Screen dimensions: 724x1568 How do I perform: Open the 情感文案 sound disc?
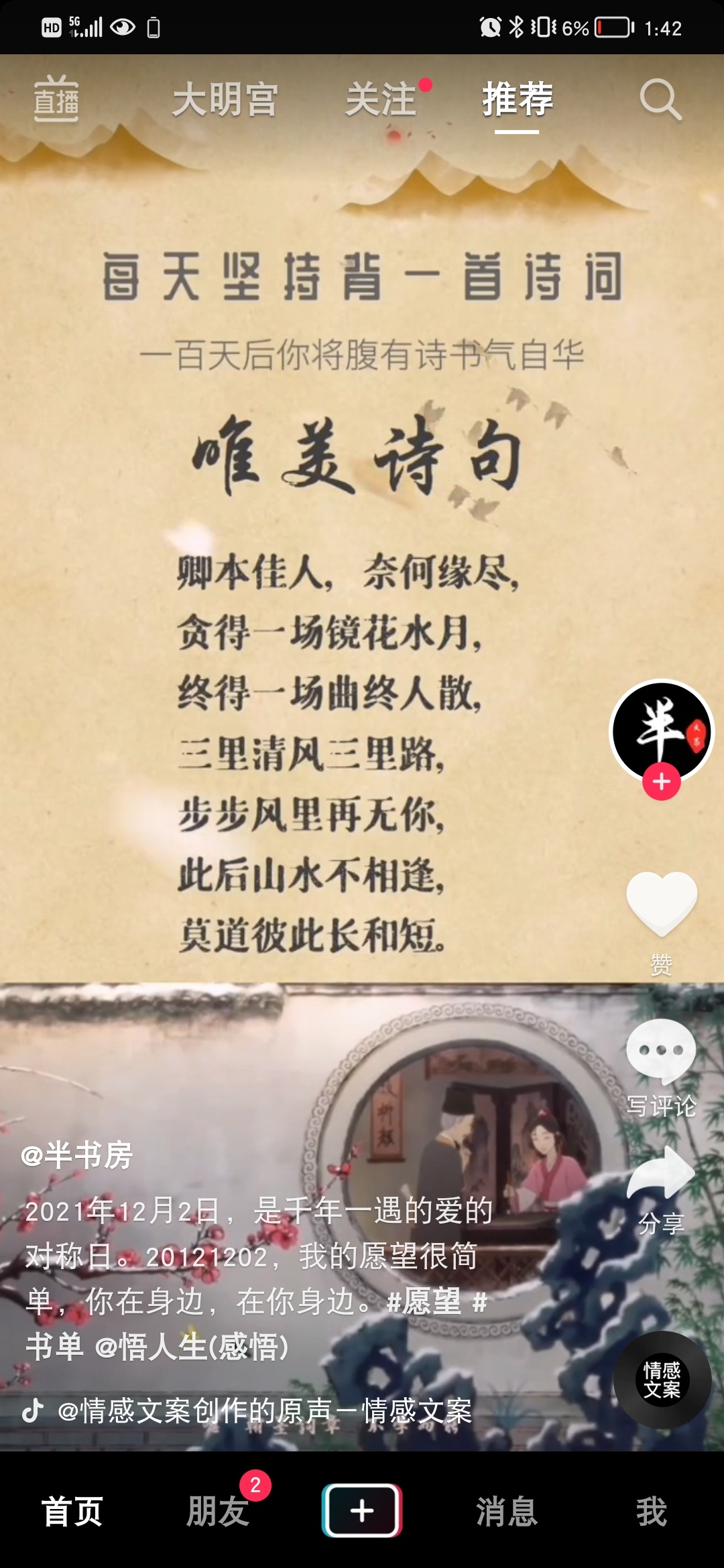[x=662, y=1380]
